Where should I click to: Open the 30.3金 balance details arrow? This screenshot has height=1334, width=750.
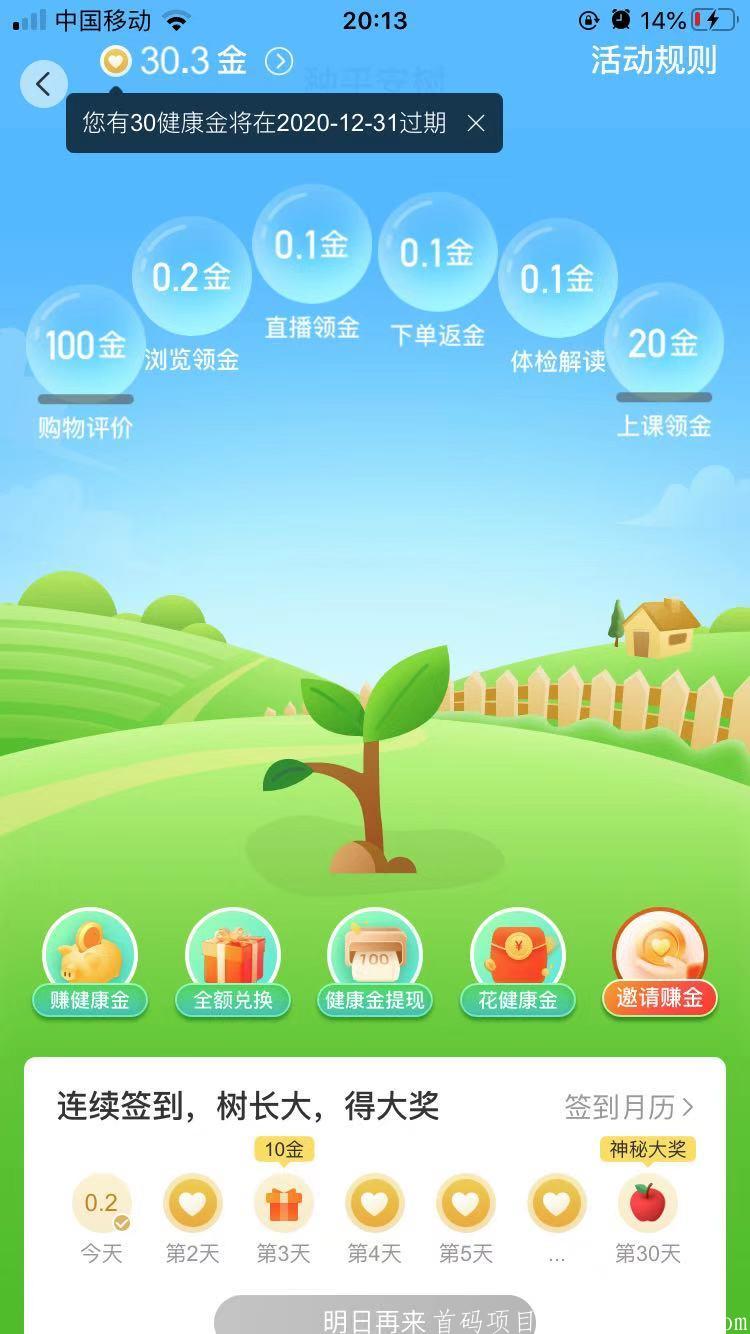[279, 62]
